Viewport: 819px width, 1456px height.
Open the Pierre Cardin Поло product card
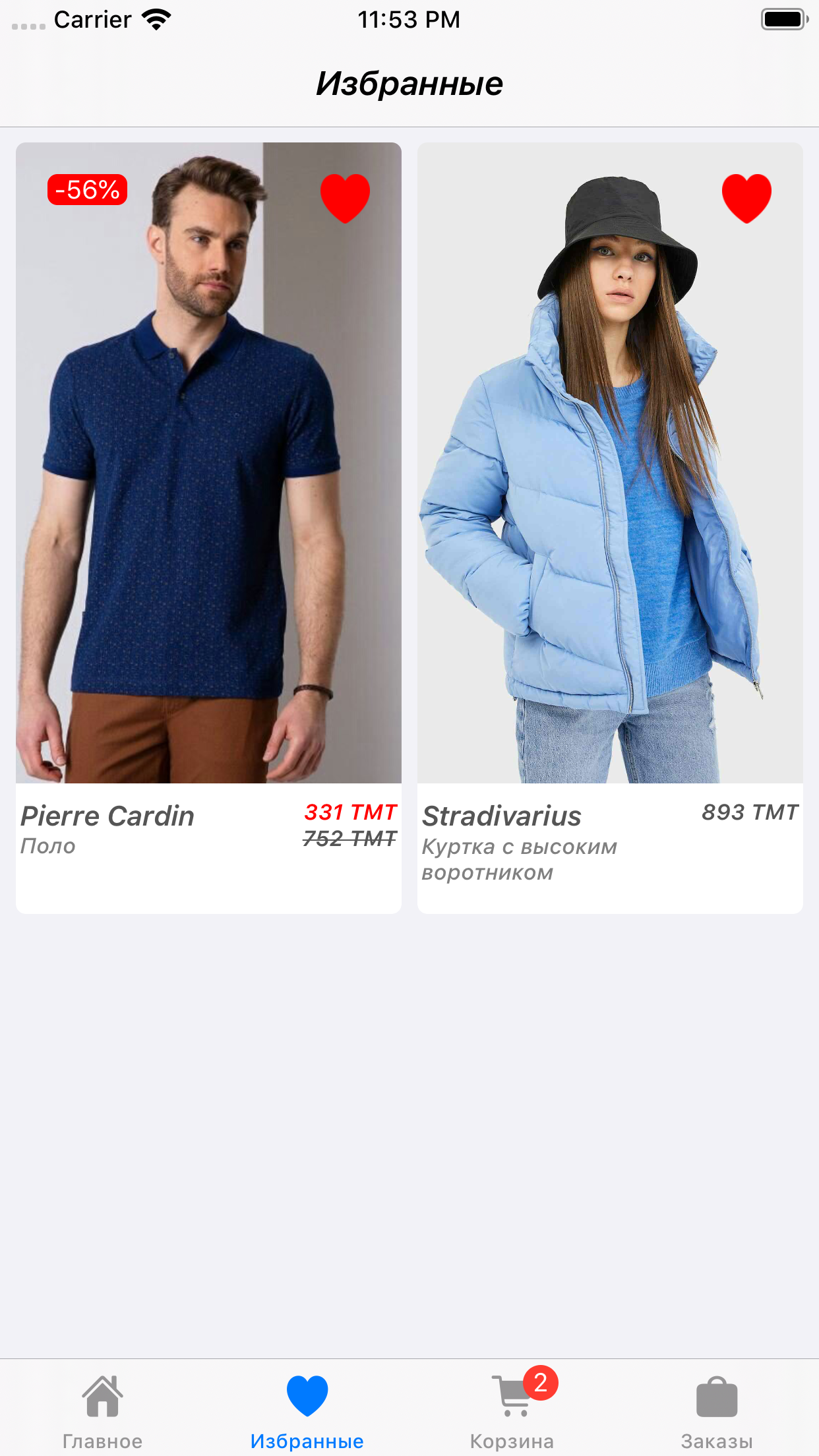tap(208, 528)
